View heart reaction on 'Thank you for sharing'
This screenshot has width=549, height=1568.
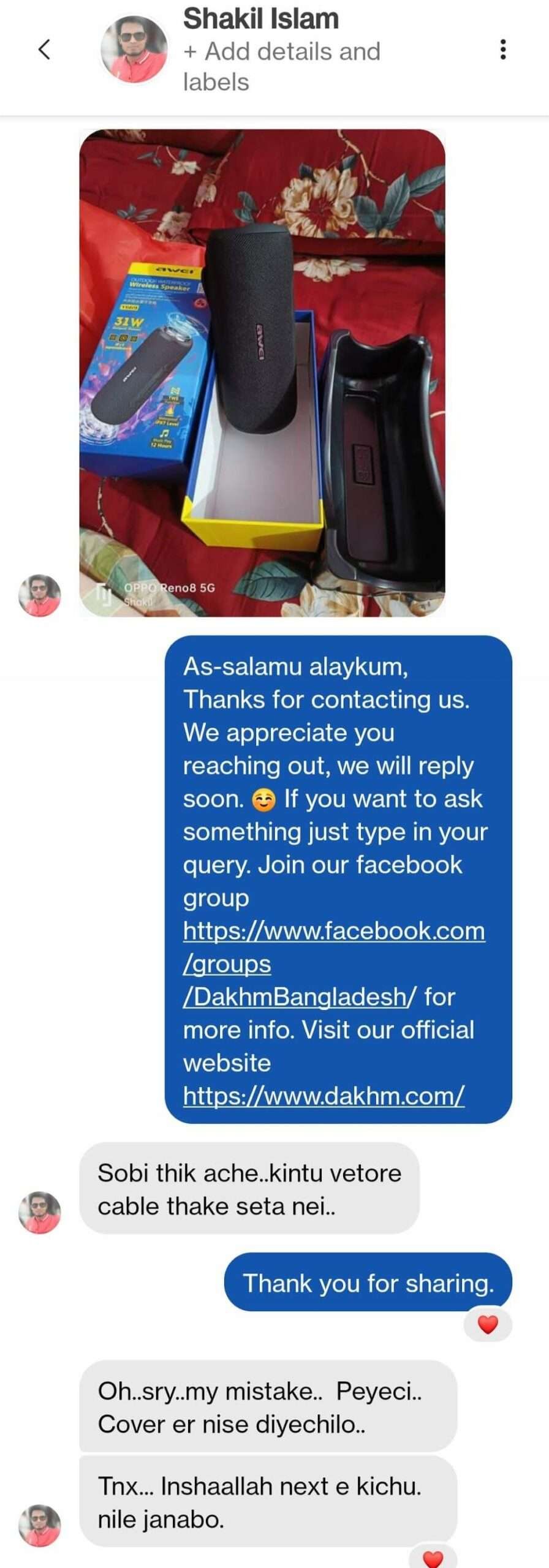(488, 1325)
